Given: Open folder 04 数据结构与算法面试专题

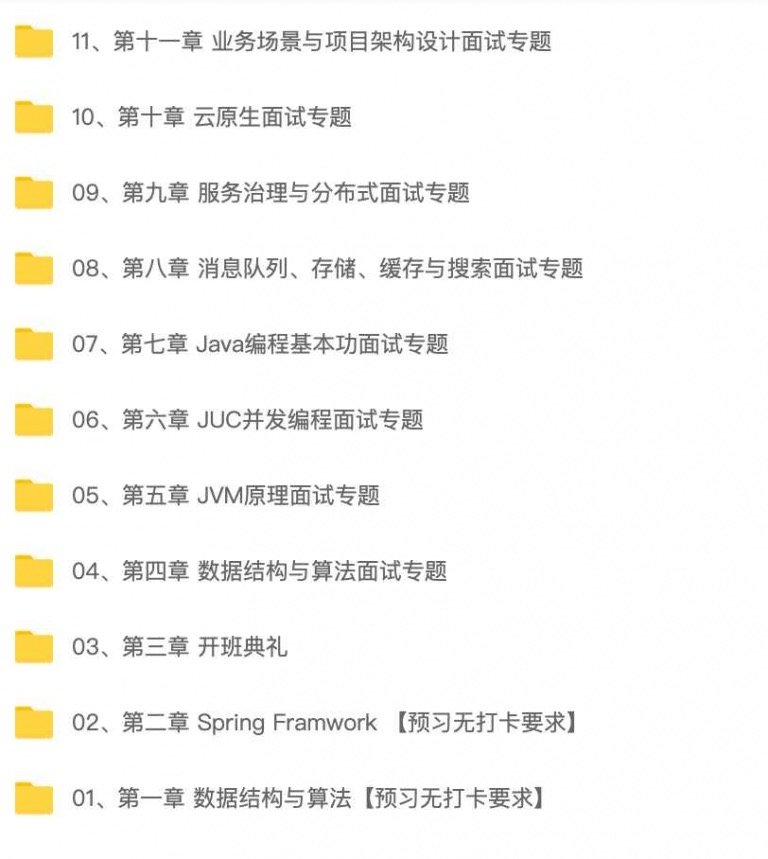Looking at the screenshot, I should coord(258,571).
